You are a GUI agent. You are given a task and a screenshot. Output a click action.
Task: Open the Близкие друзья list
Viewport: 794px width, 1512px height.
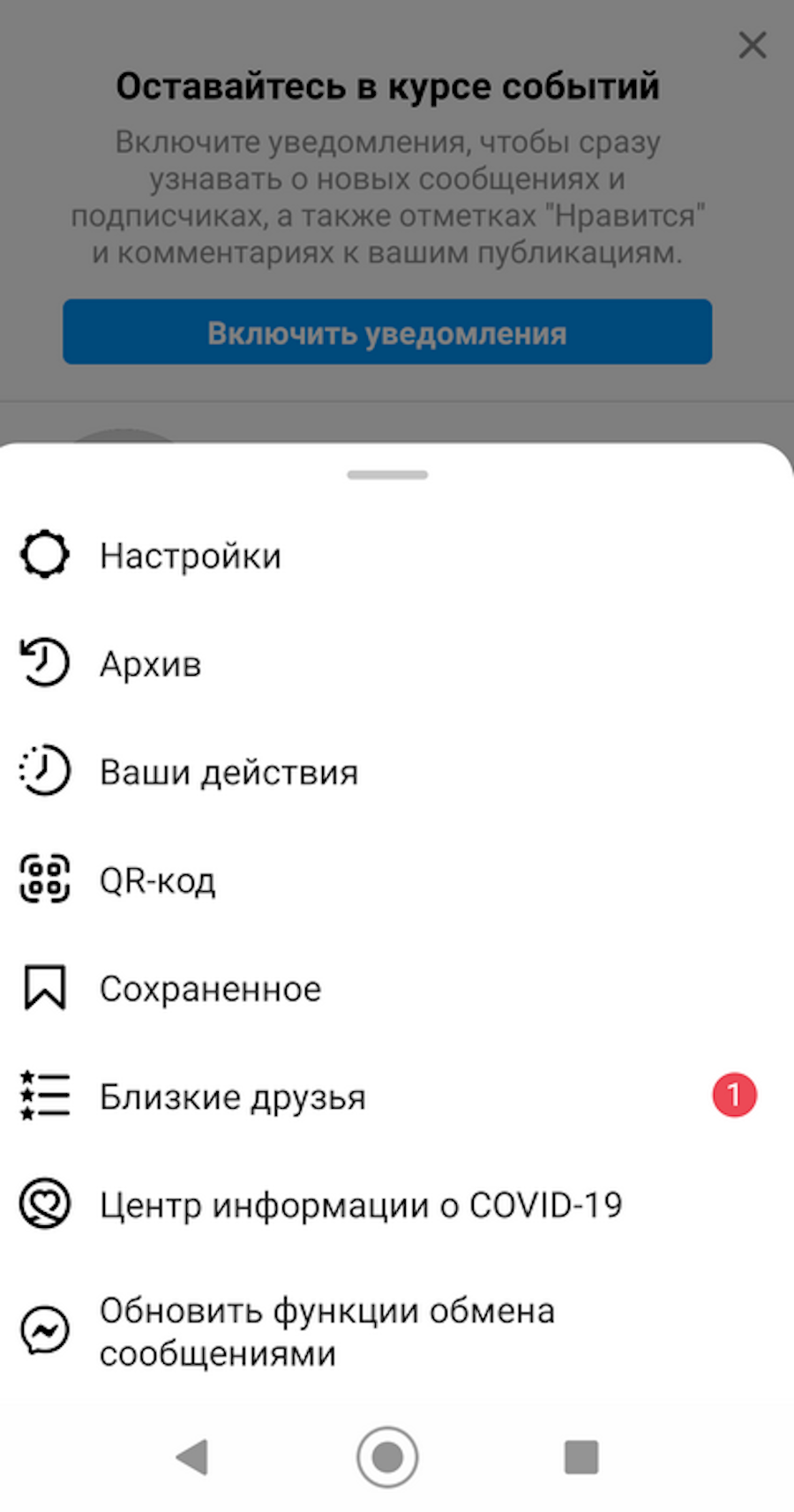click(232, 1097)
